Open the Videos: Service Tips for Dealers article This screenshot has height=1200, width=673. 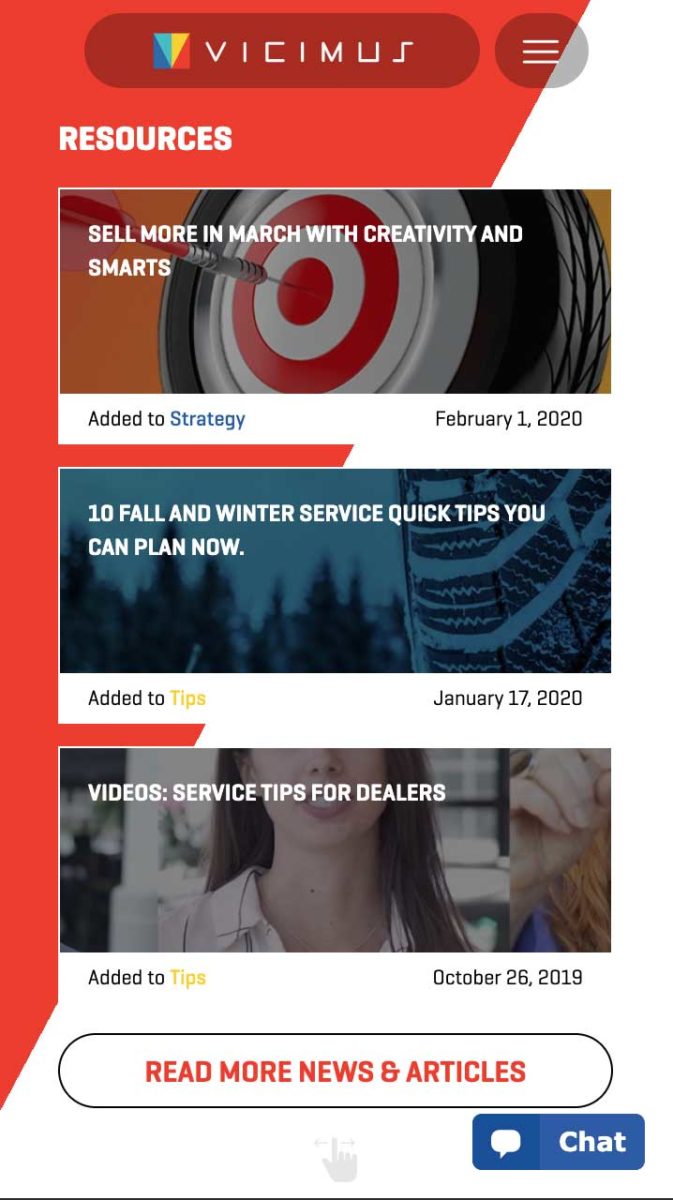click(x=267, y=792)
